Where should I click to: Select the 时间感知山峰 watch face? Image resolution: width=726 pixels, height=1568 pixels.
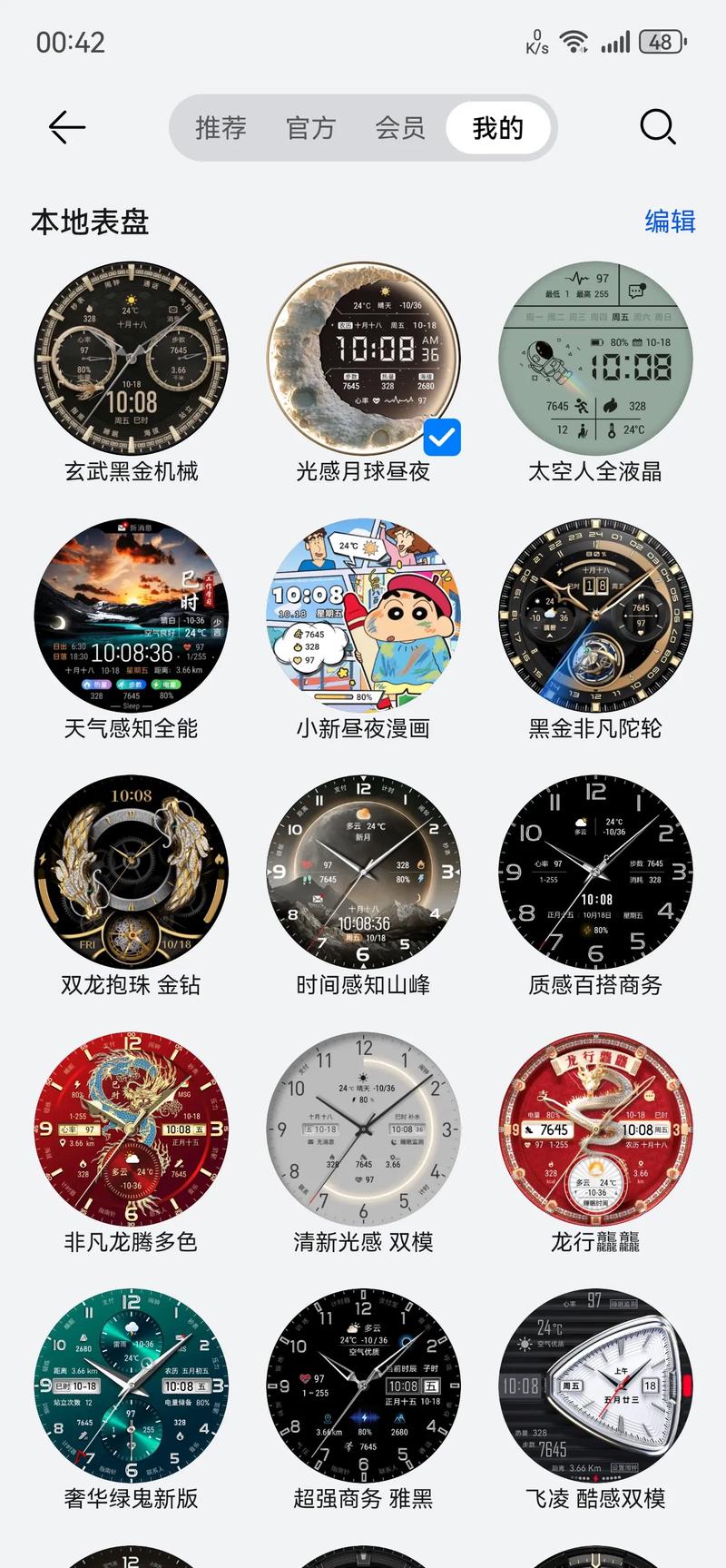point(363,871)
